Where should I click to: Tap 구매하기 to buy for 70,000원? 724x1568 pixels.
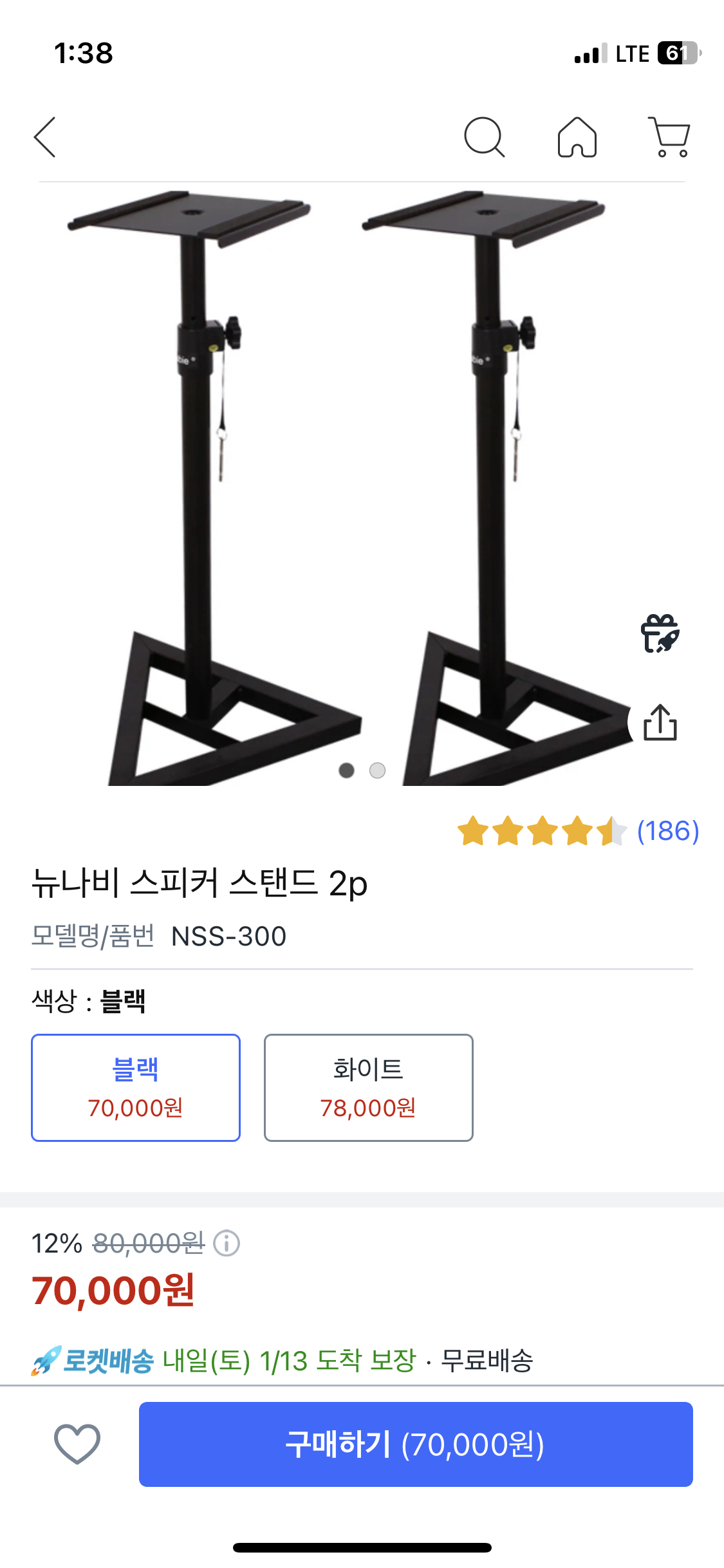(x=416, y=1444)
